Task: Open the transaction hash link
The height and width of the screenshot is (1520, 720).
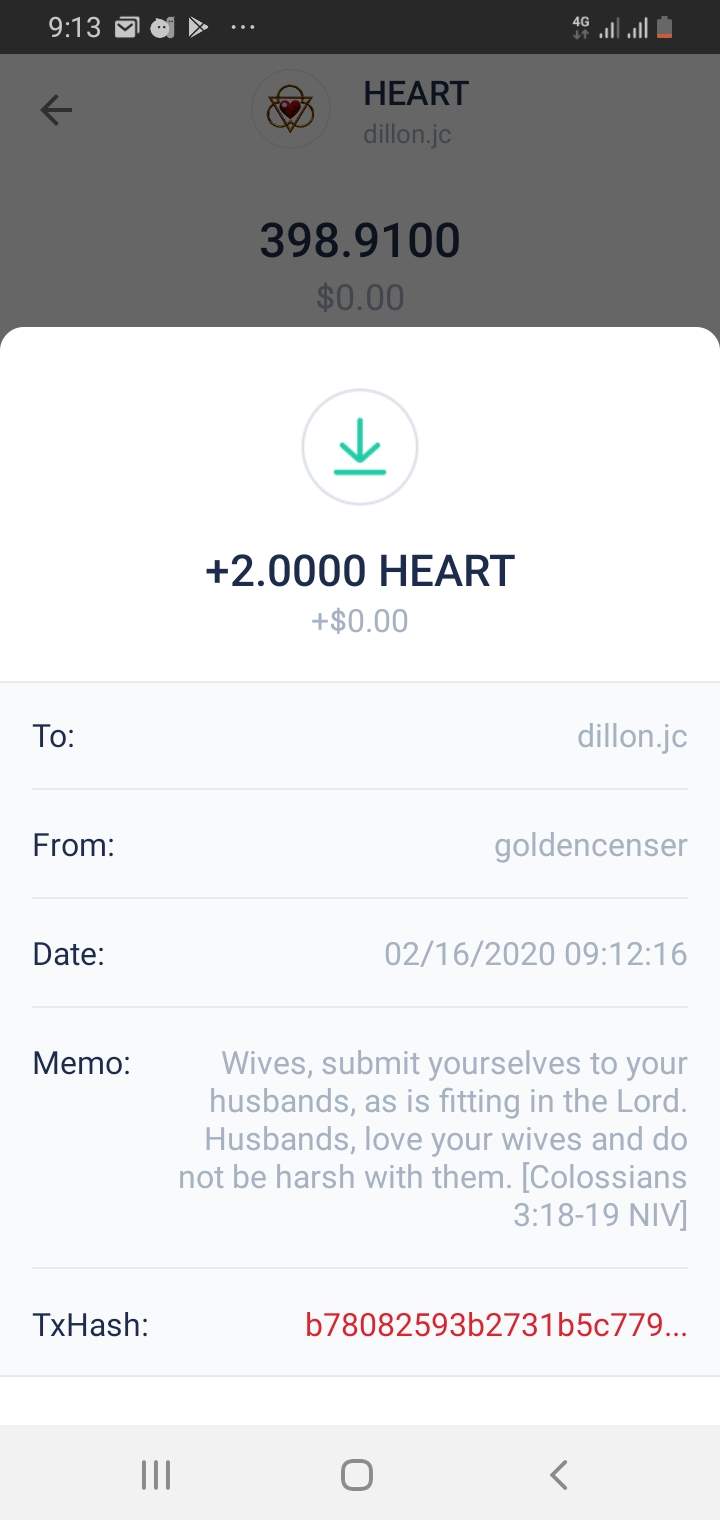Action: click(496, 1326)
